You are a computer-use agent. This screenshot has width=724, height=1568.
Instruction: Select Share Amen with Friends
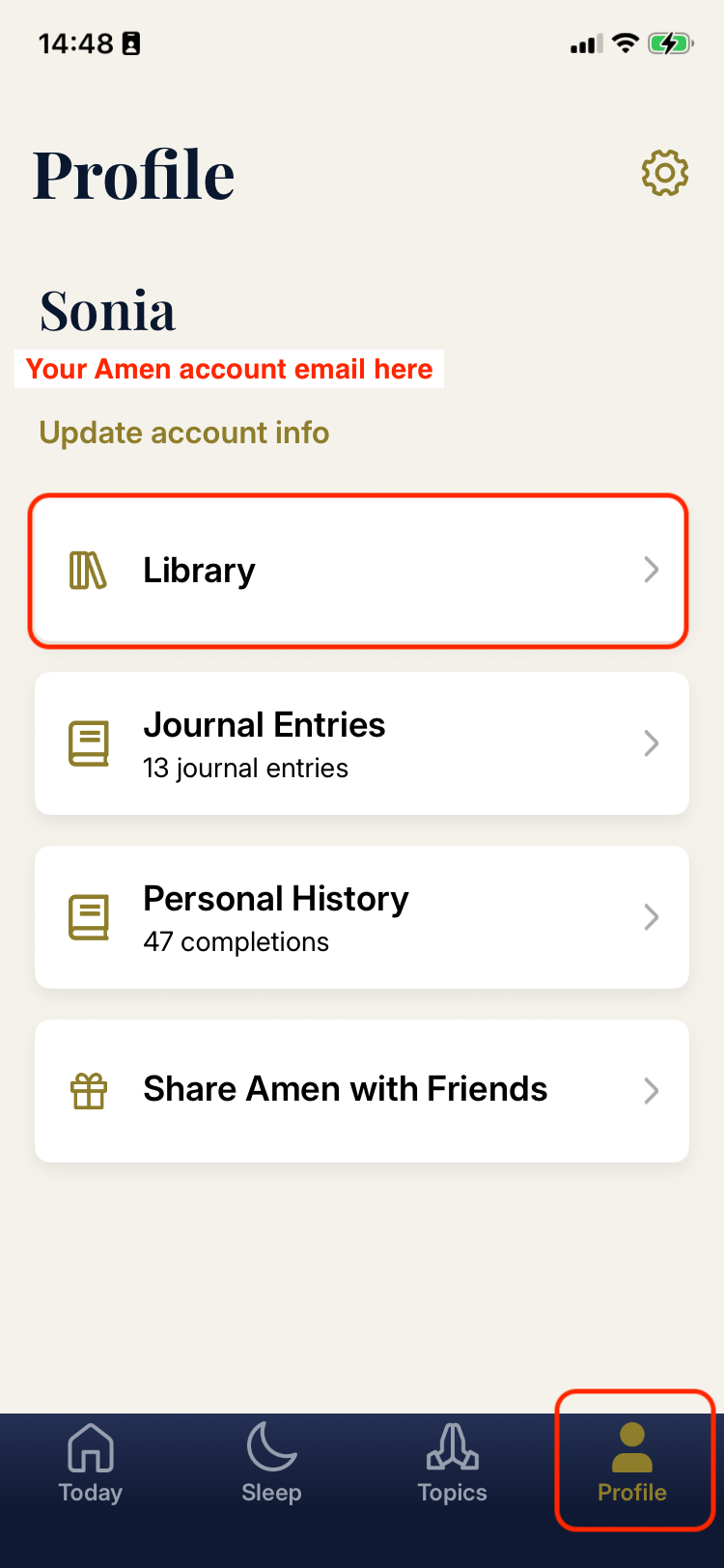pos(361,1090)
